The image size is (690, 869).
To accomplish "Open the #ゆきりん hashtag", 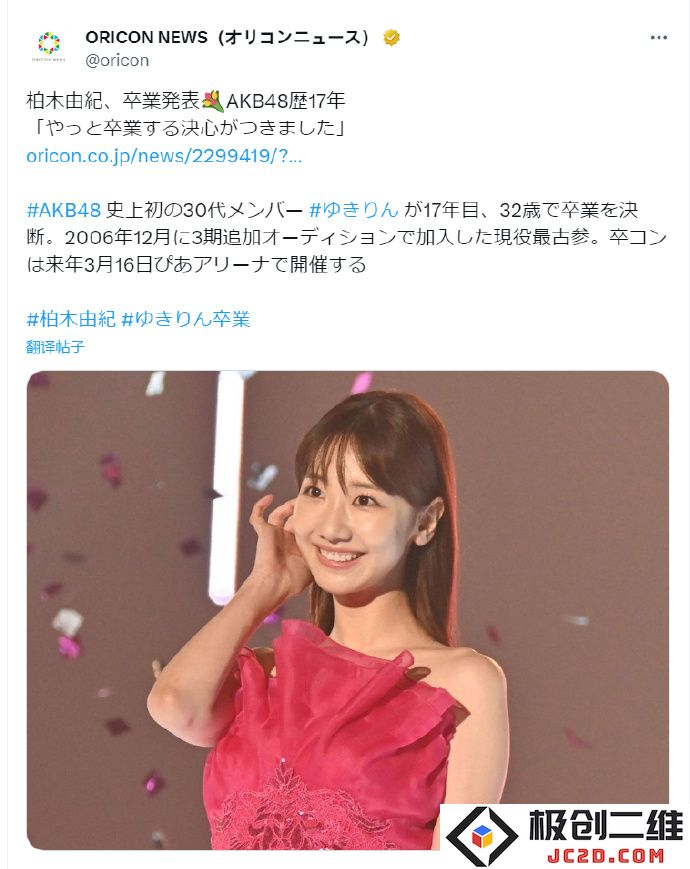I will point(354,210).
